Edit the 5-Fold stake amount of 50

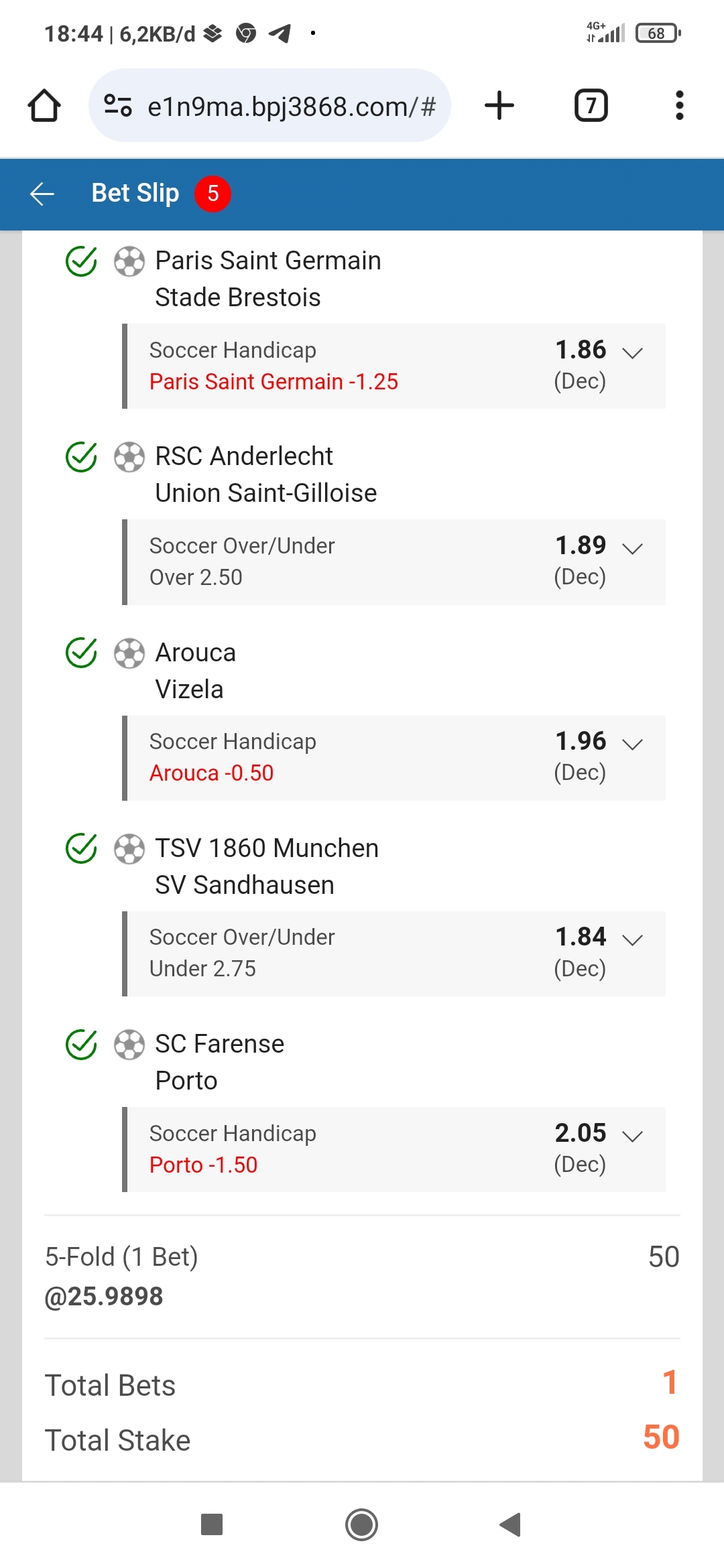tap(662, 1257)
